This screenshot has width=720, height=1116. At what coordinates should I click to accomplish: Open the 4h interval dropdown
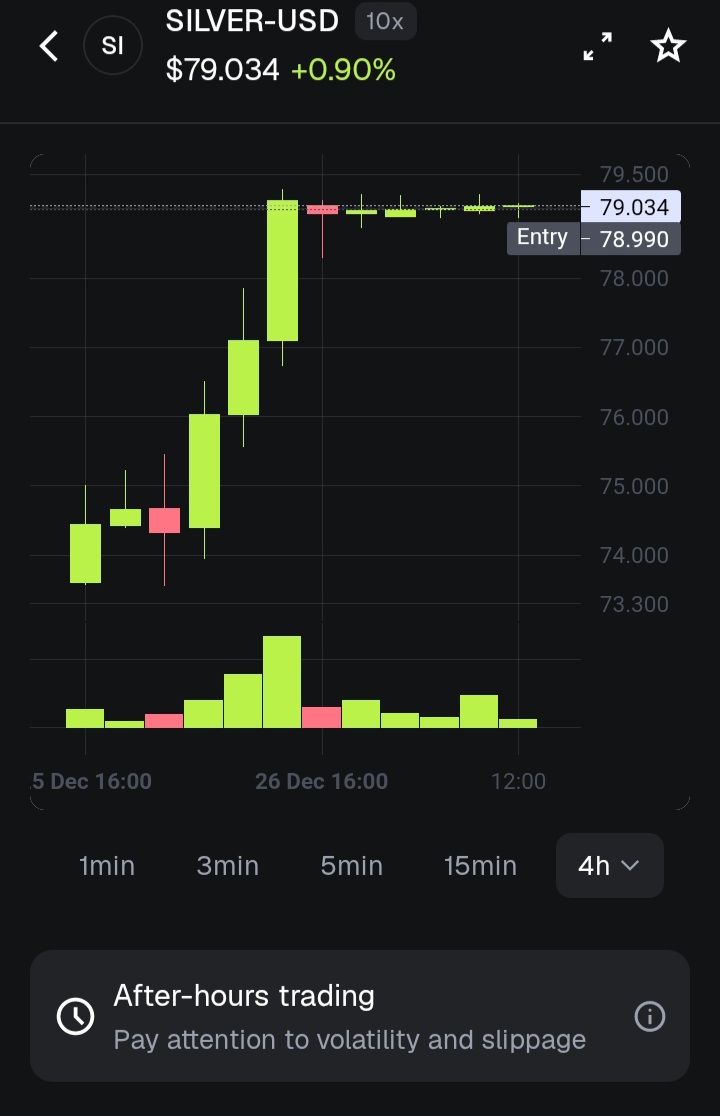(x=610, y=865)
